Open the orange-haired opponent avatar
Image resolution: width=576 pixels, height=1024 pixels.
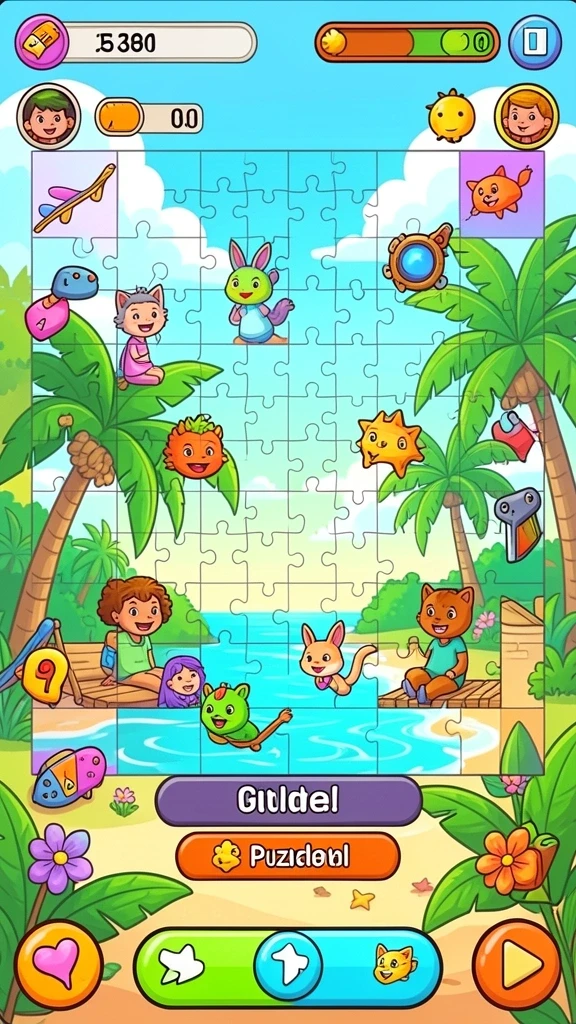click(526, 116)
